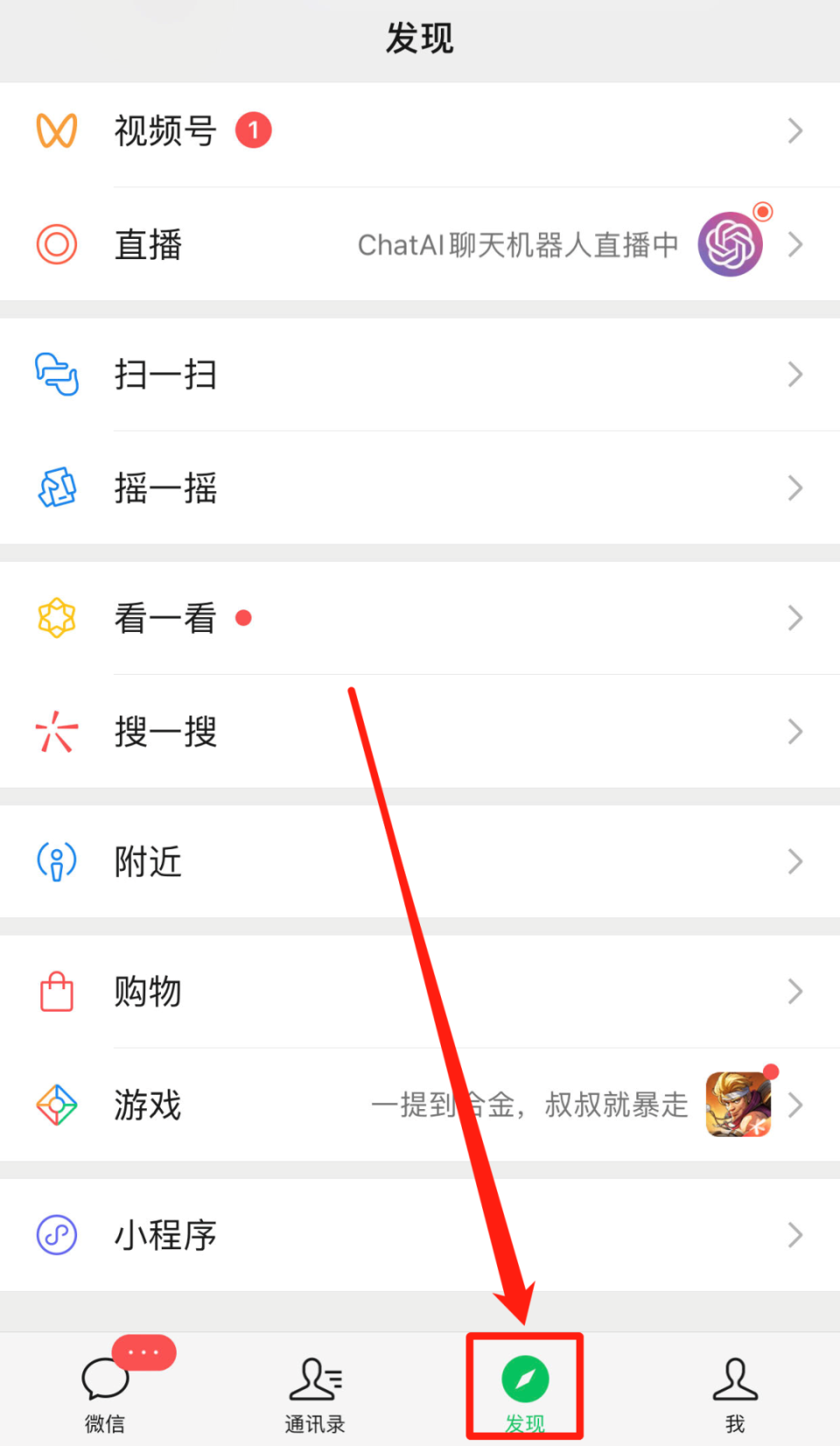The height and width of the screenshot is (1446, 840).
Task: Select the 直播 Live streaming icon
Action: coord(56,245)
